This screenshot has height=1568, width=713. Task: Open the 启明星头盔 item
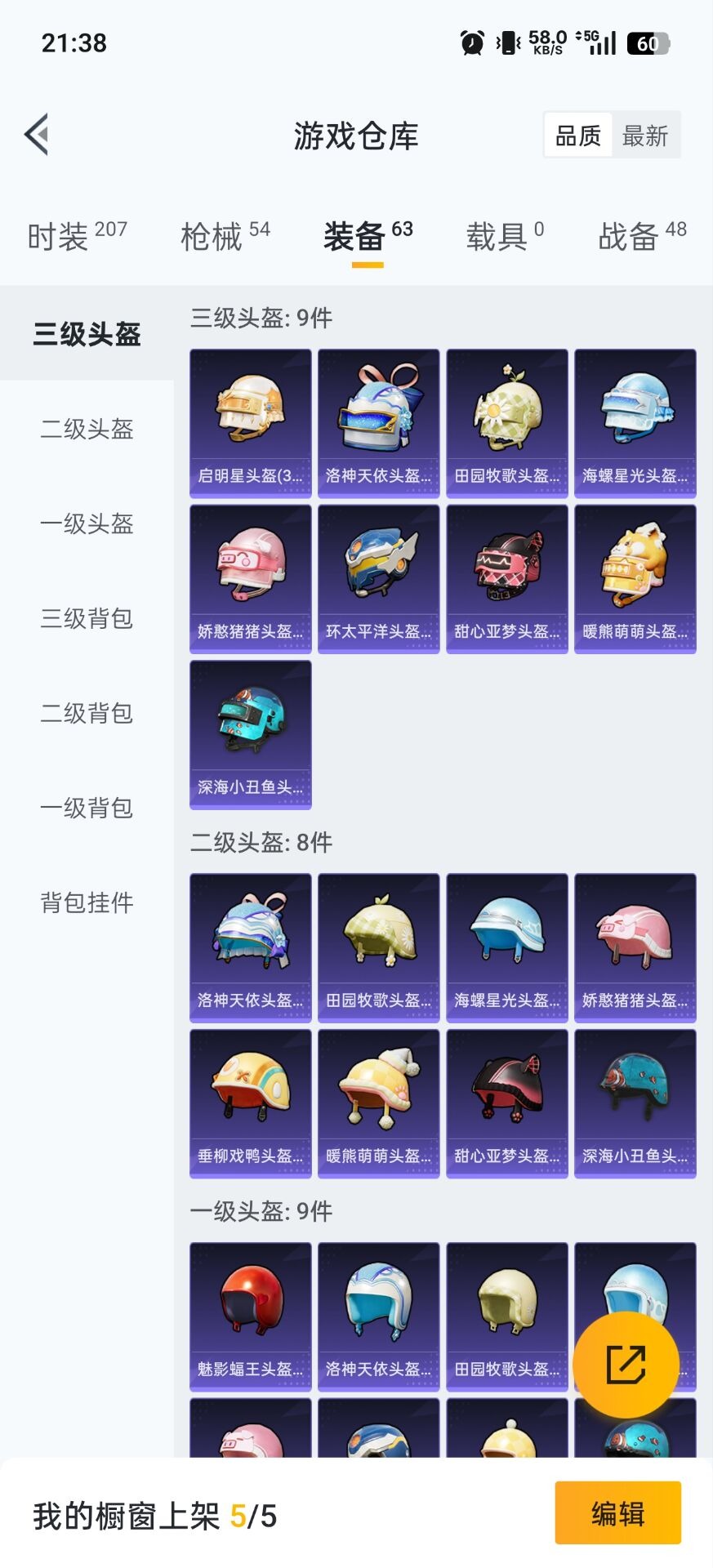click(251, 423)
